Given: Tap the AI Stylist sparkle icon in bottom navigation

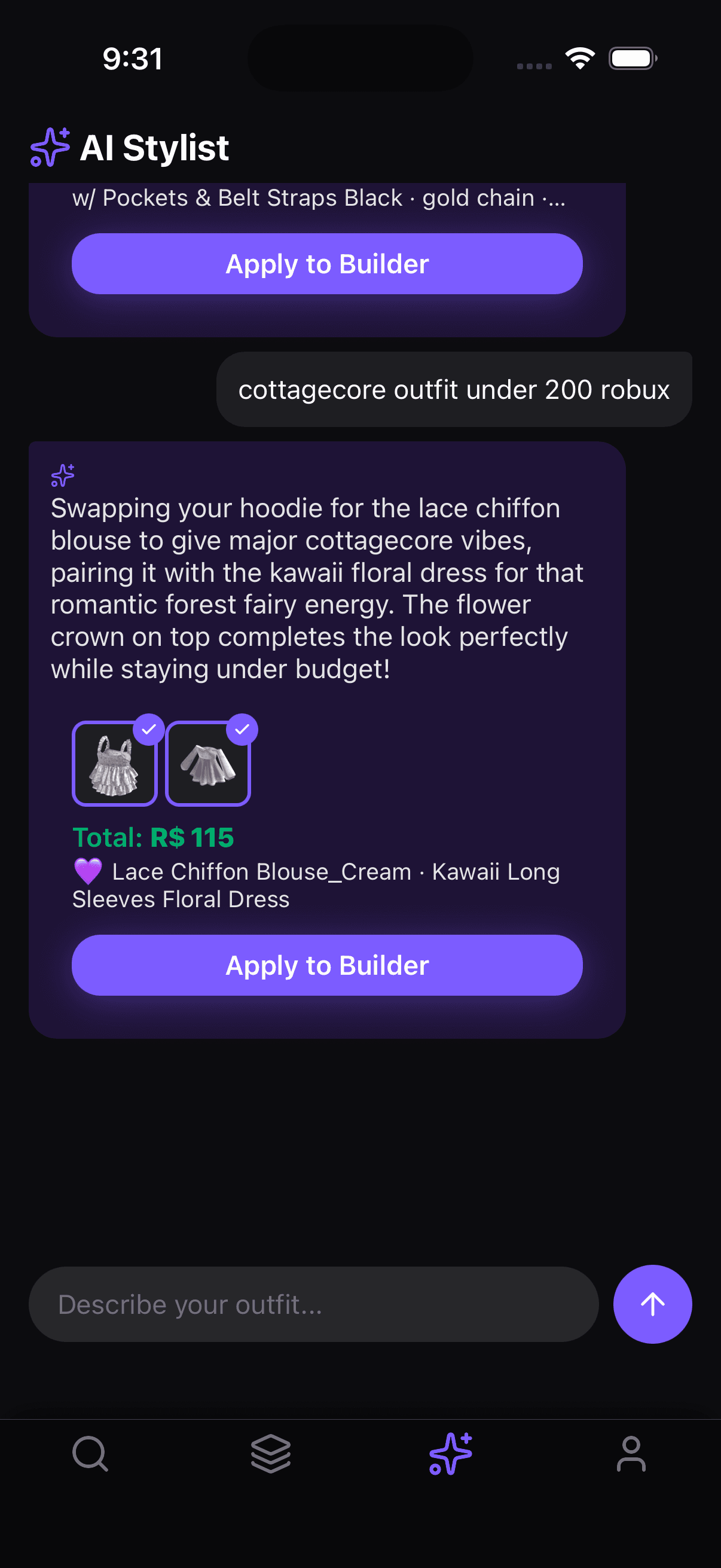Looking at the screenshot, I should click(450, 1455).
